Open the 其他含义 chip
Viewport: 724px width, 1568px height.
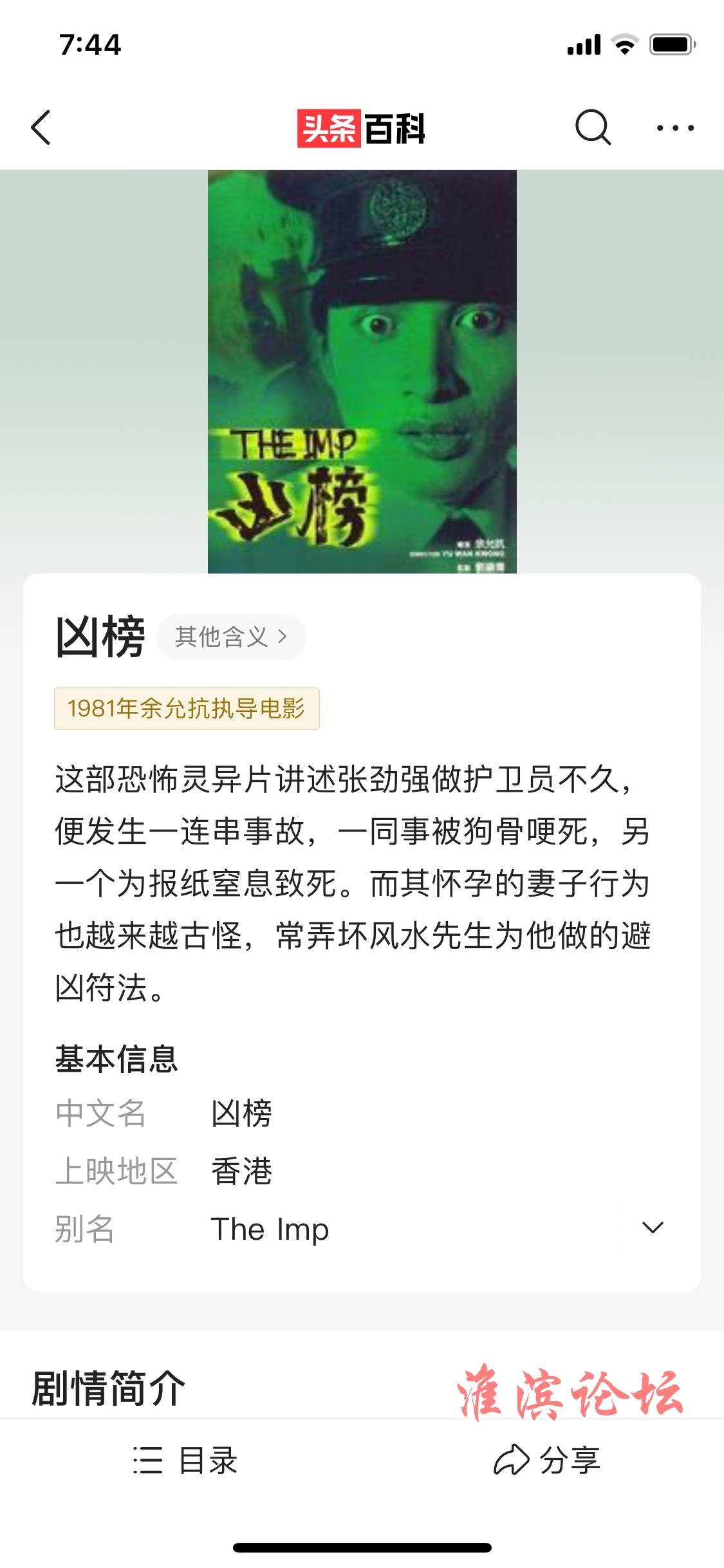coord(231,637)
